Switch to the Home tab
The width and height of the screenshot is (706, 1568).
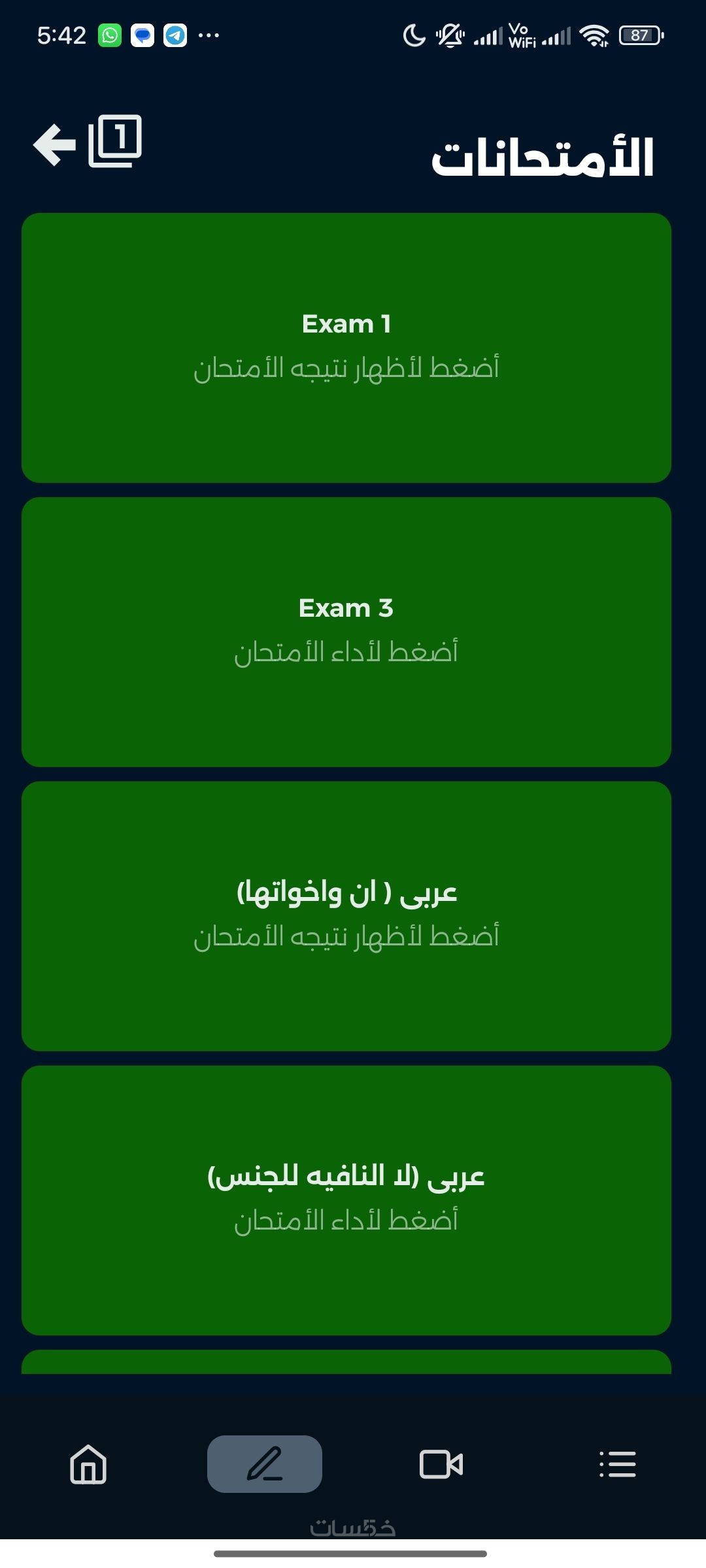pyautogui.click(x=88, y=1464)
